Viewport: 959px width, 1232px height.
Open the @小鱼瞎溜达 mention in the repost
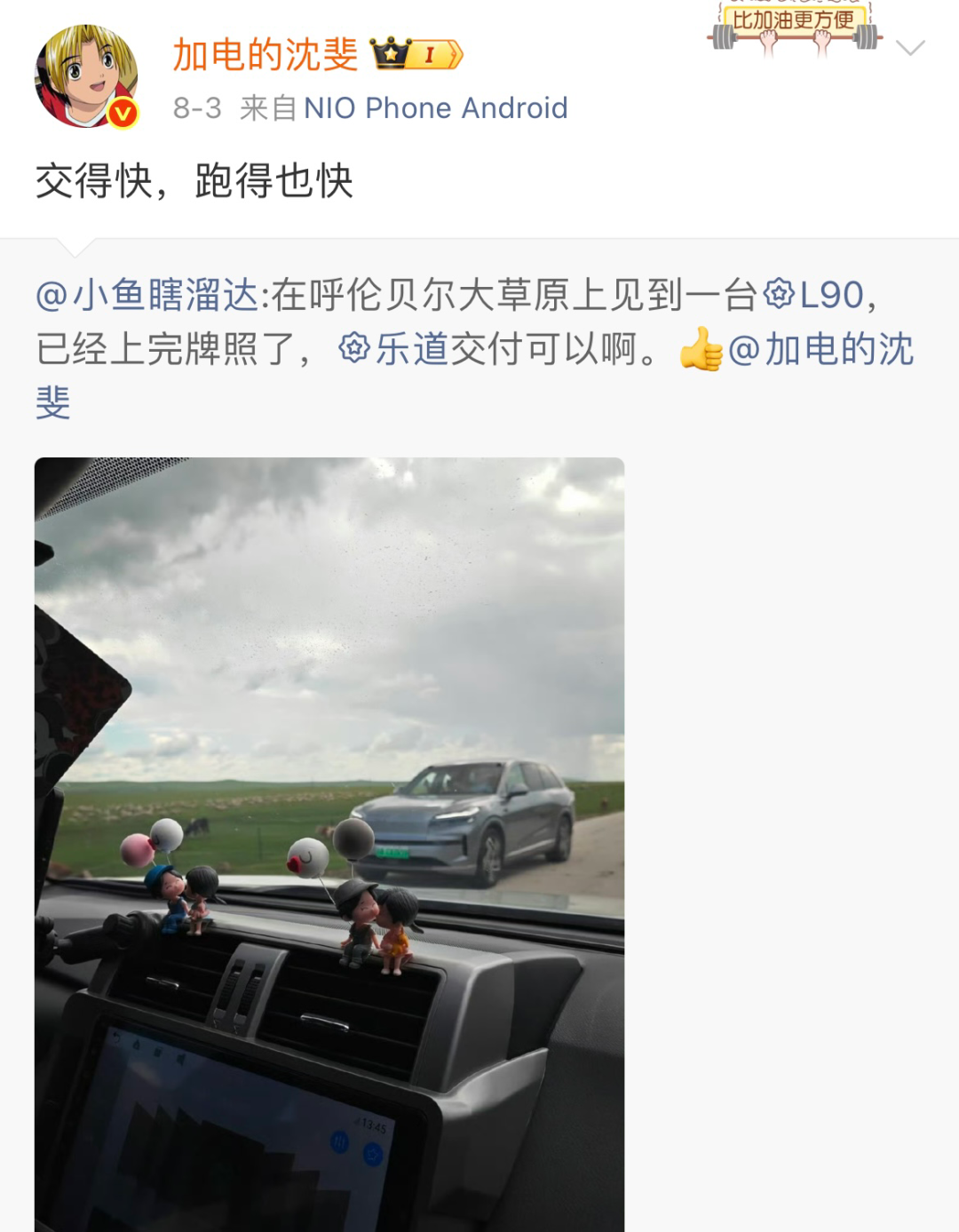[x=147, y=295]
